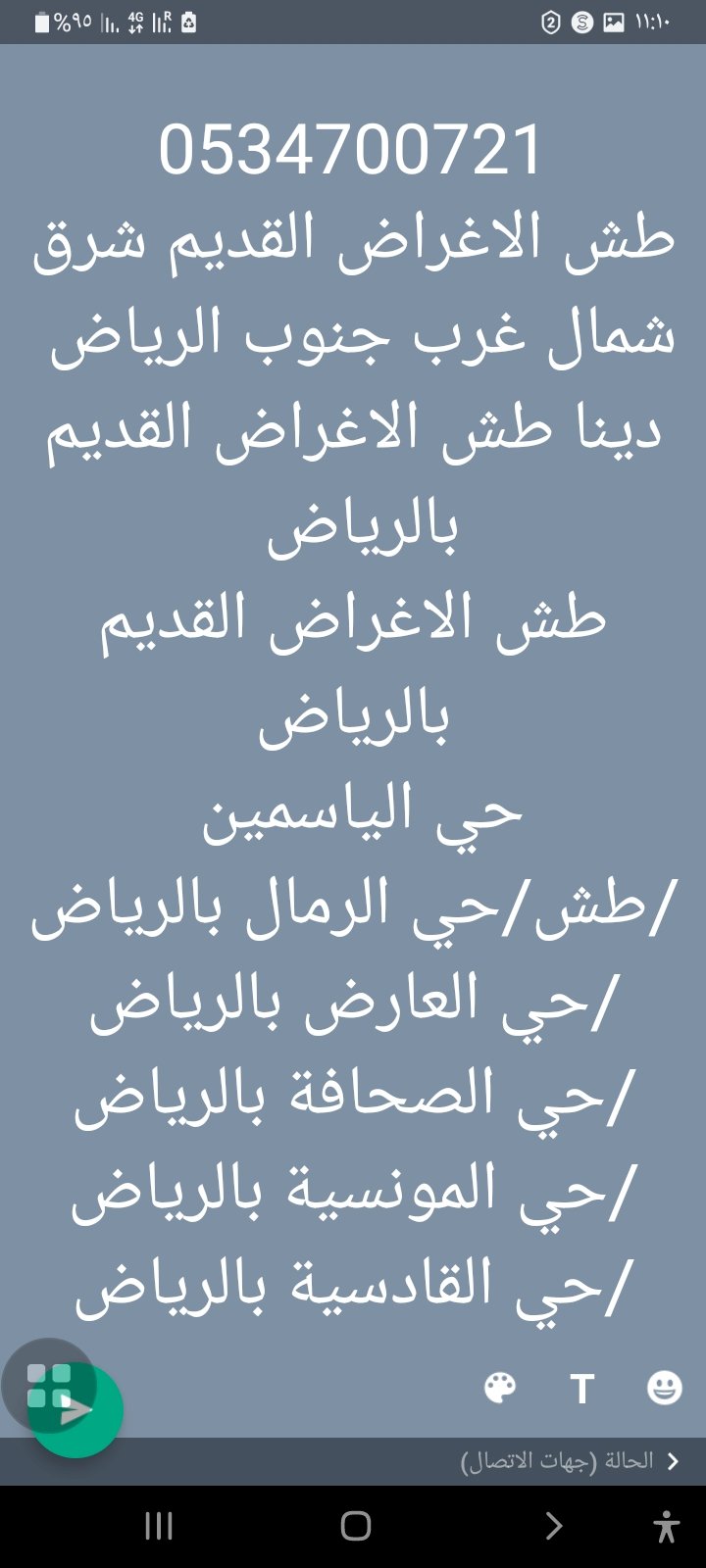Open the accessibility shortcut button

(666, 1527)
